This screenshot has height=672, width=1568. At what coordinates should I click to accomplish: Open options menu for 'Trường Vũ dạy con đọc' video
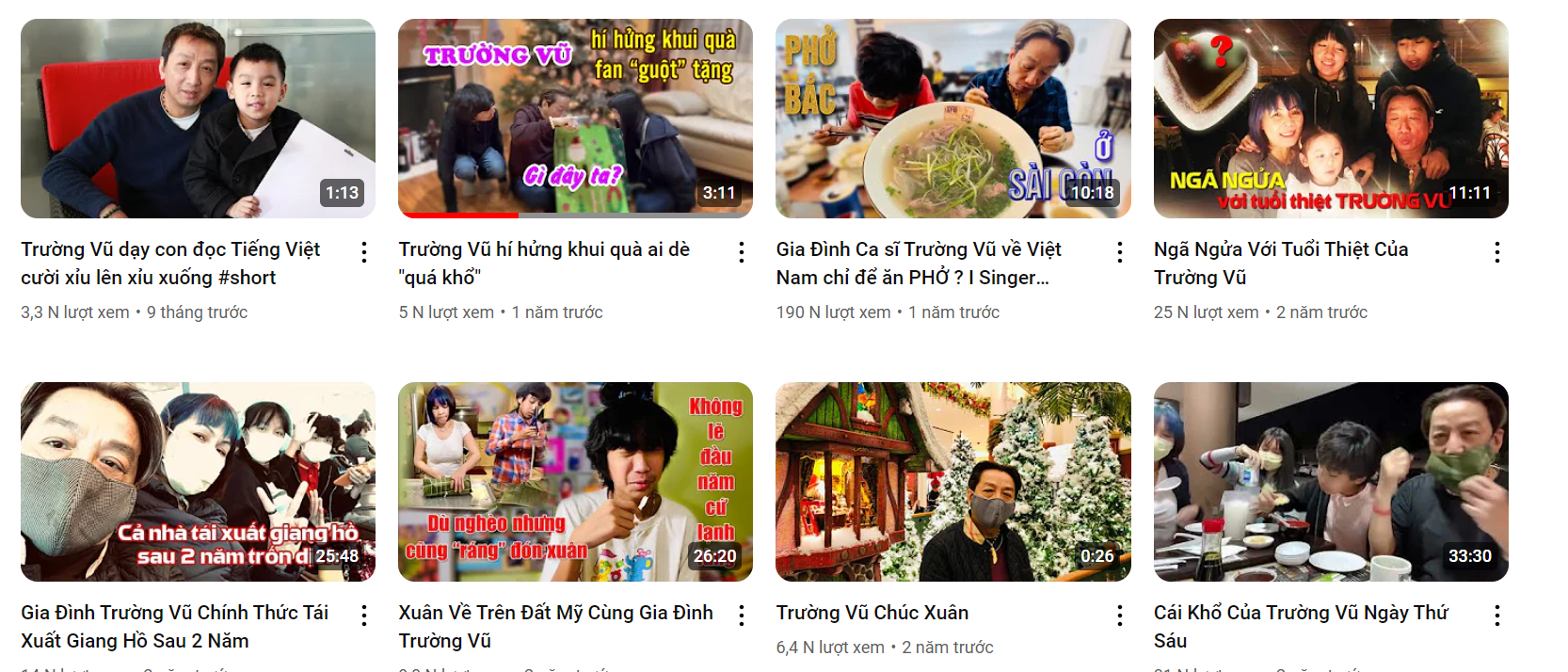(x=364, y=252)
